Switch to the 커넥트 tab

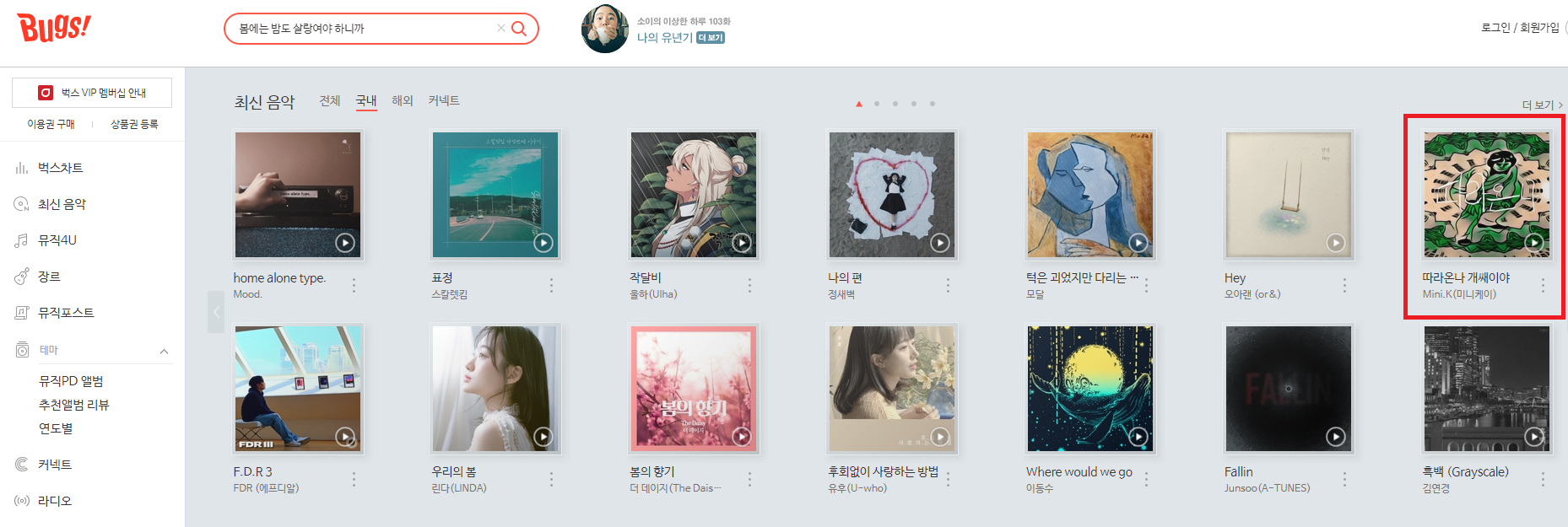click(443, 100)
